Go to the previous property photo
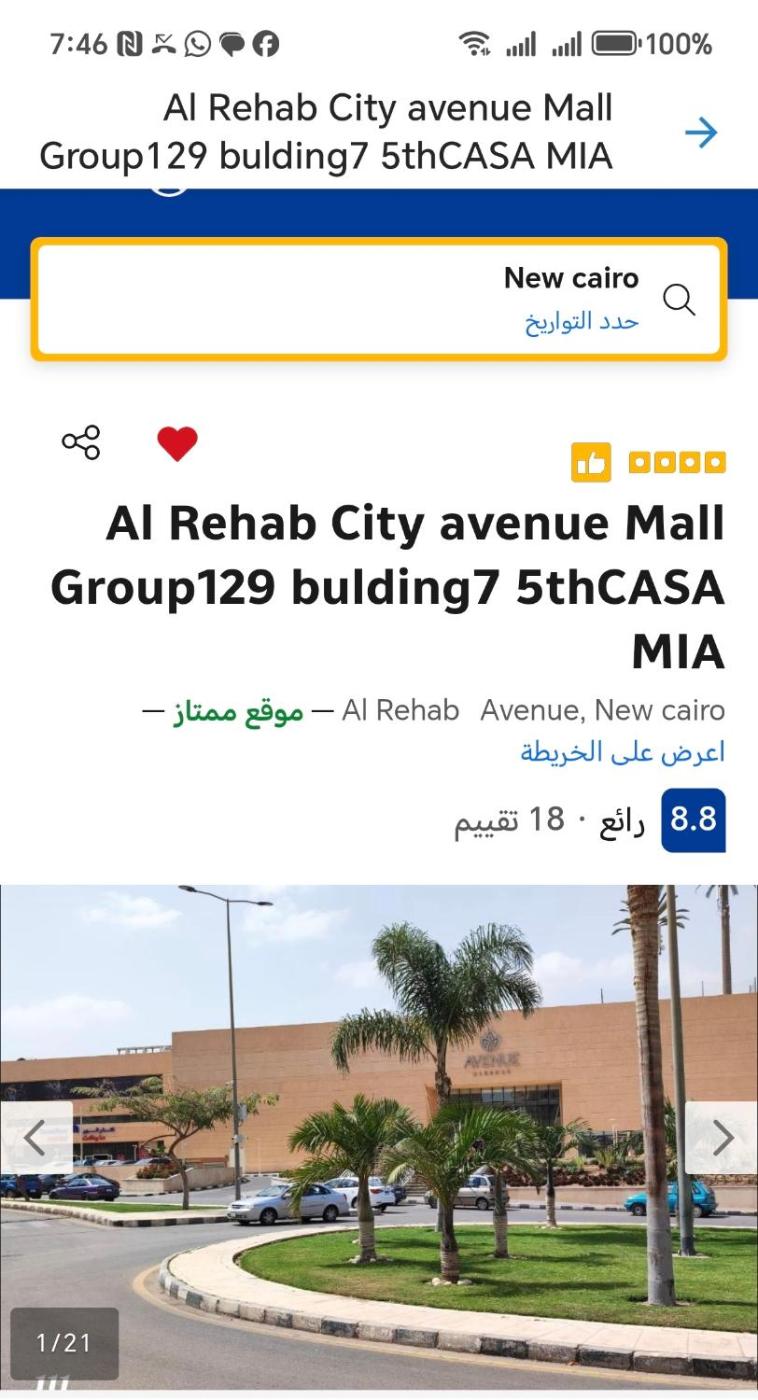The width and height of the screenshot is (758, 1400). coord(36,1138)
